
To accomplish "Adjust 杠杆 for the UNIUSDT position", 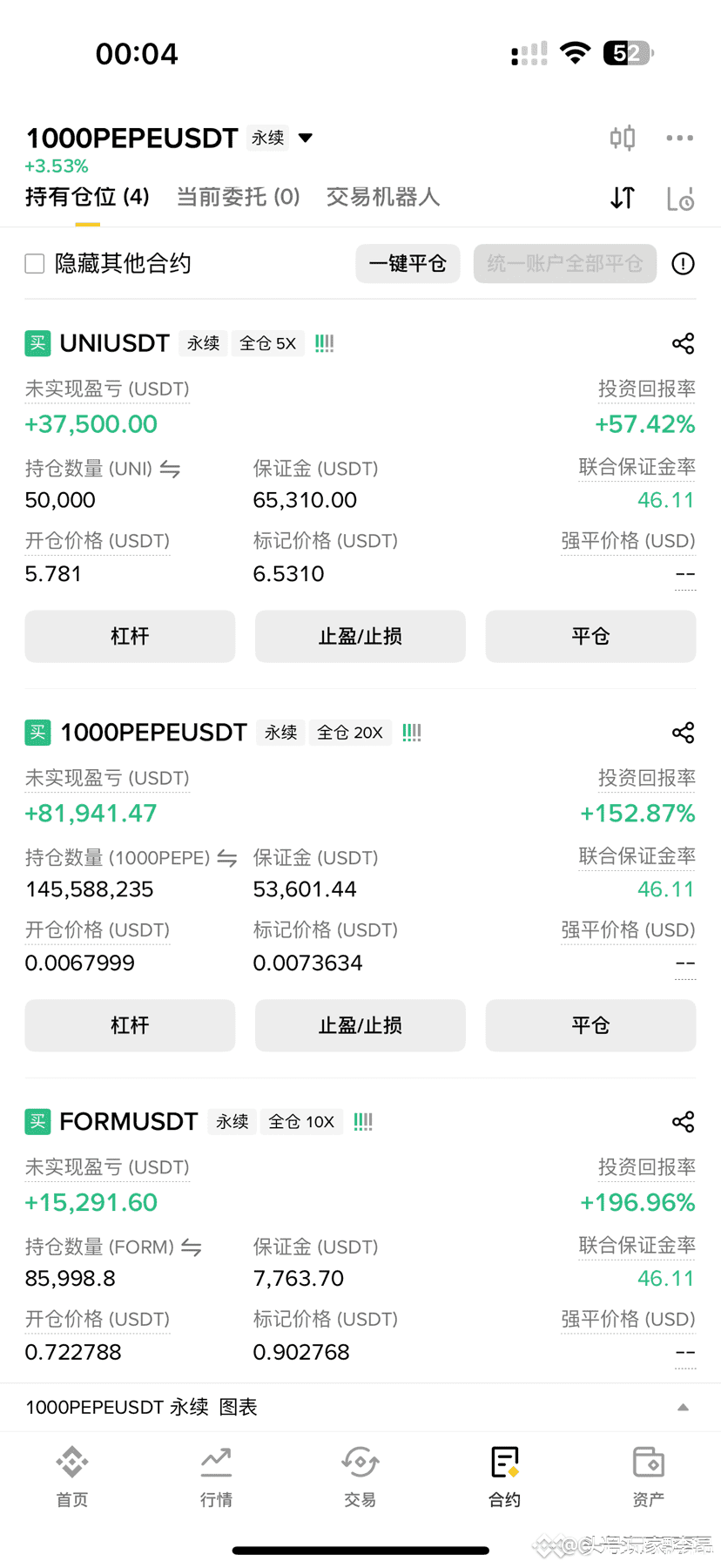I will pyautogui.click(x=130, y=636).
